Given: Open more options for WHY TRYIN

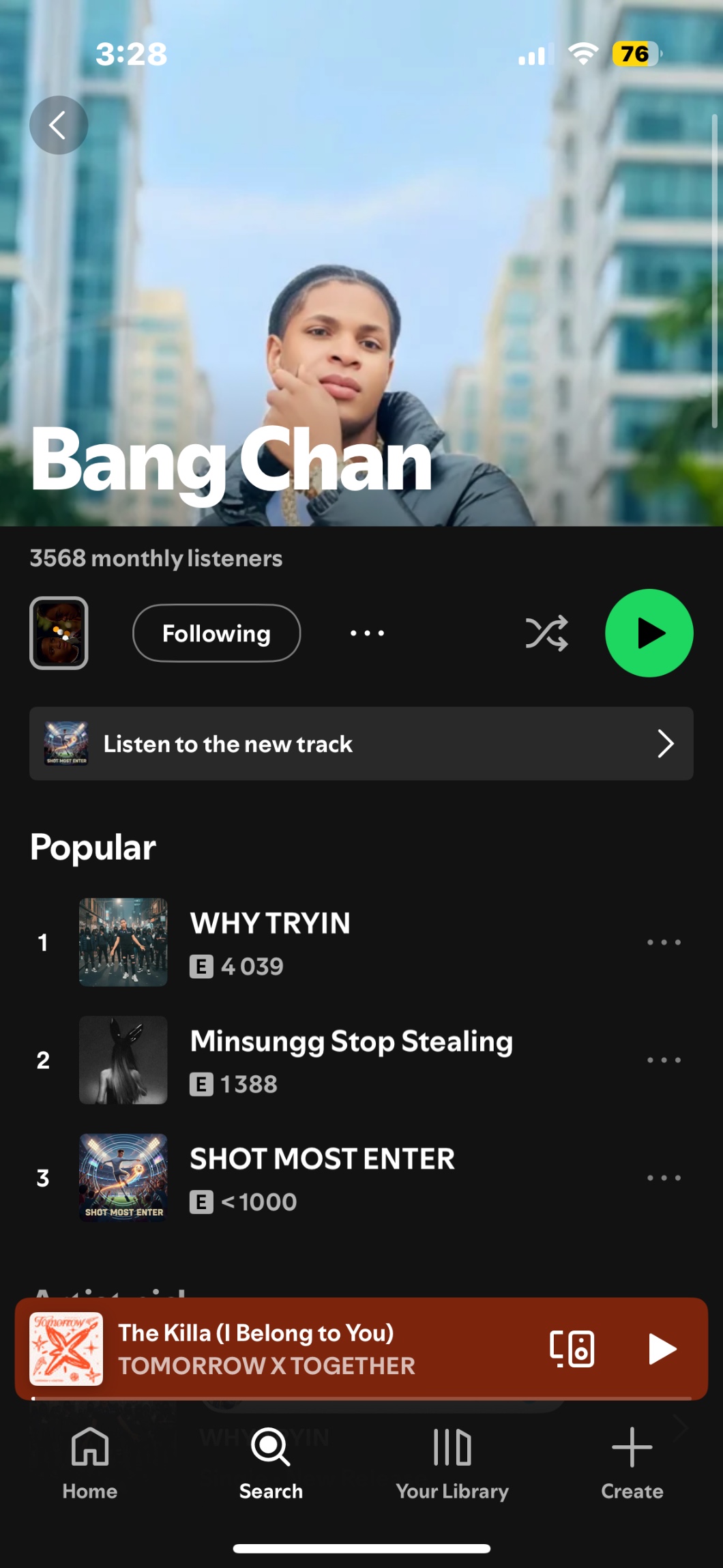Looking at the screenshot, I should pos(664,942).
